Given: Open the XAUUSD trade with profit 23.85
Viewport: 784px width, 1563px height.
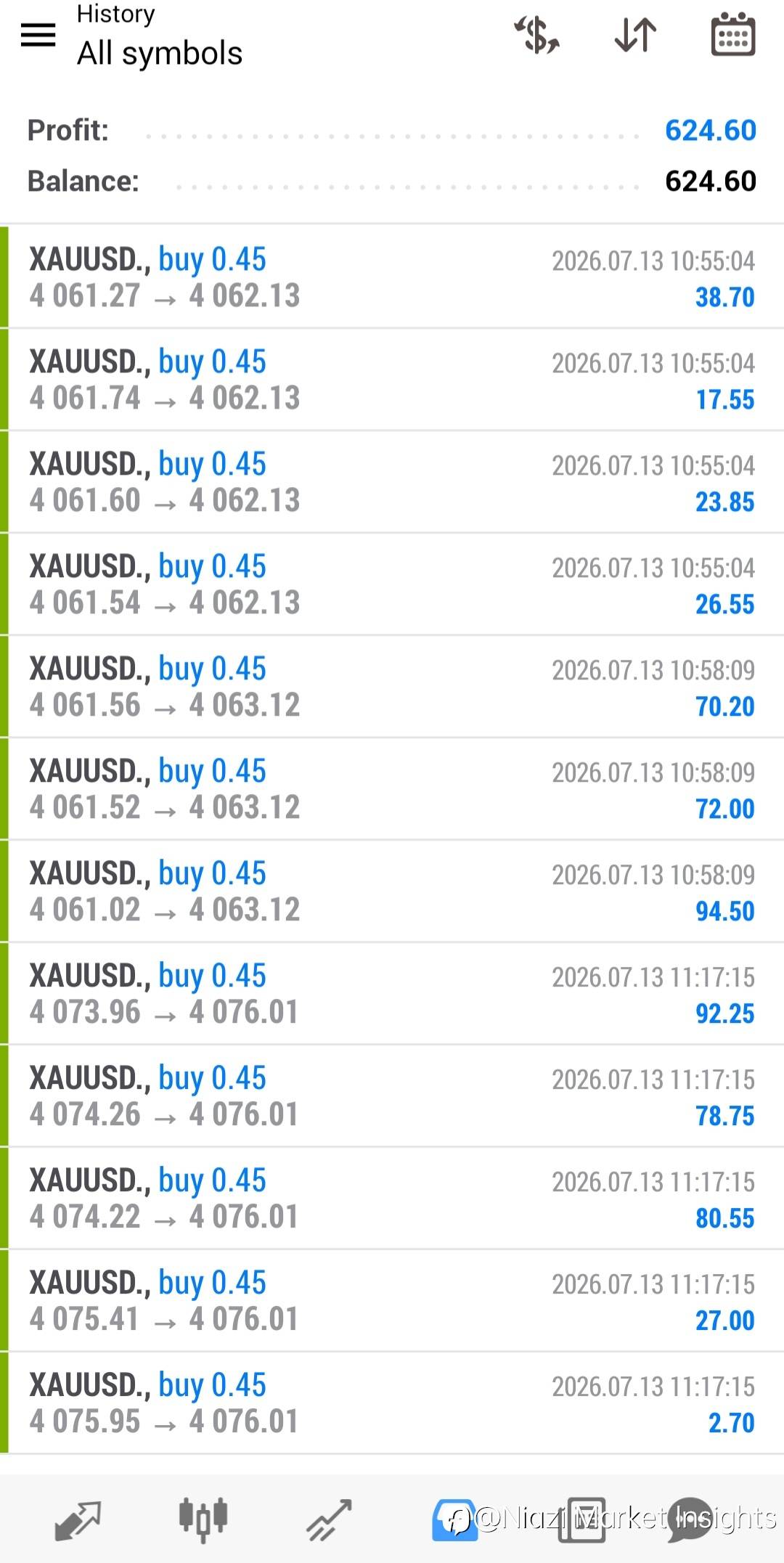Looking at the screenshot, I should point(392,482).
